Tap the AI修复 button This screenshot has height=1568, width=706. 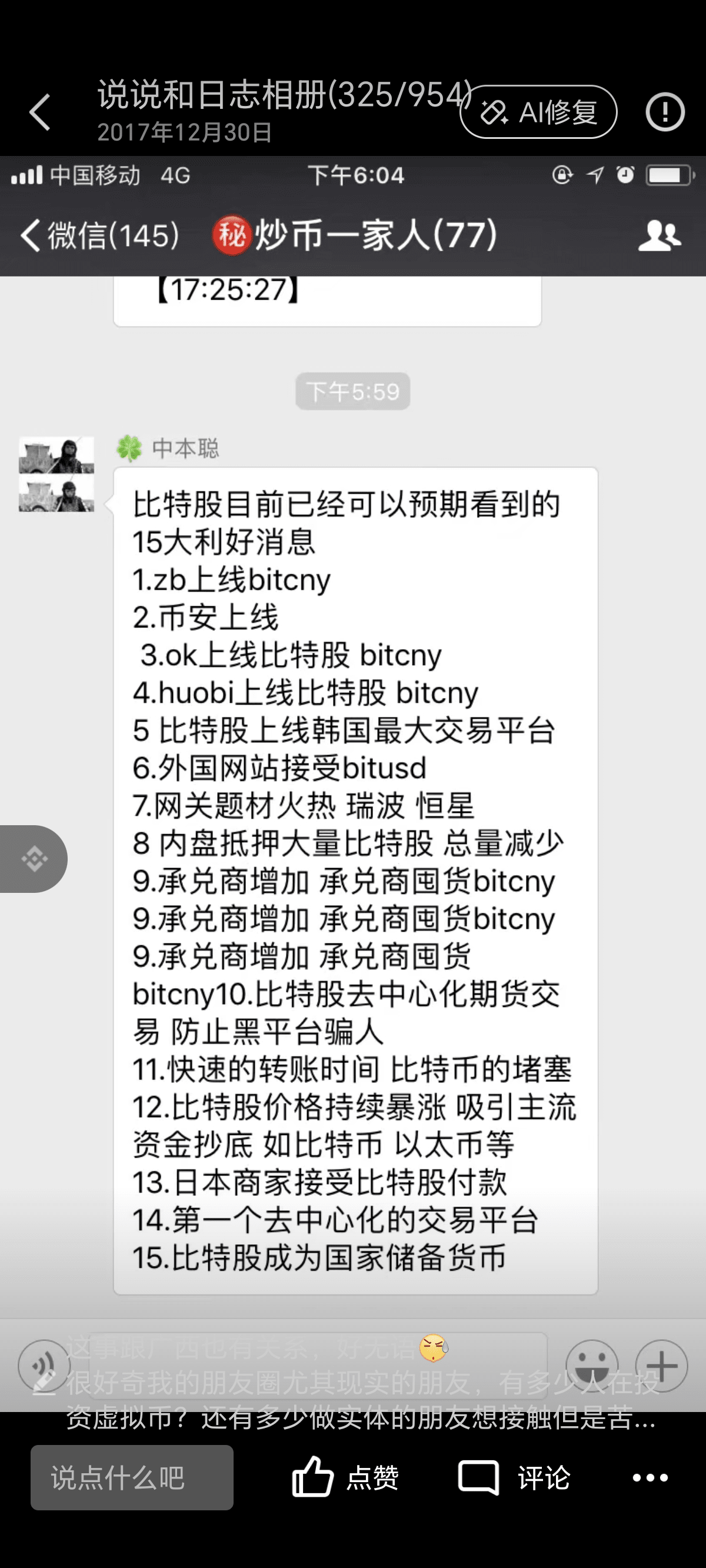tap(539, 112)
